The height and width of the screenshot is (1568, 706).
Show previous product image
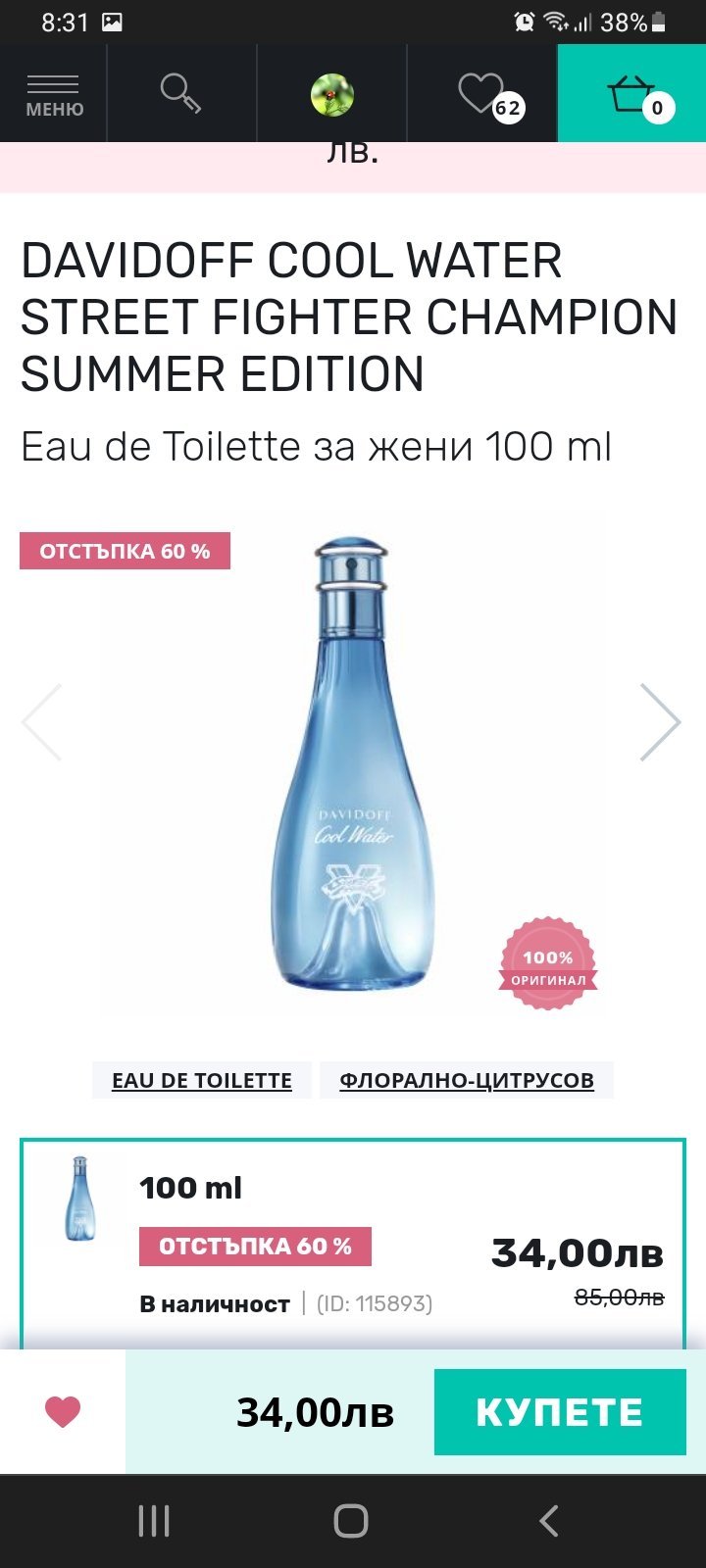42,722
